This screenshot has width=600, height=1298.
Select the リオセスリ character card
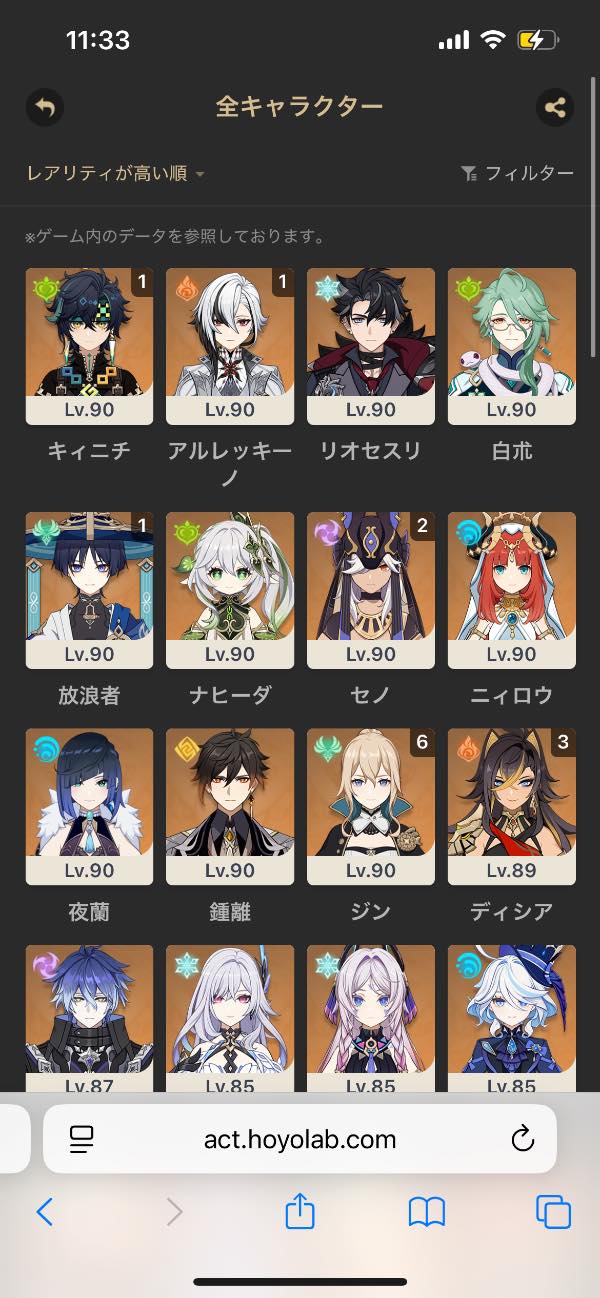[x=370, y=346]
